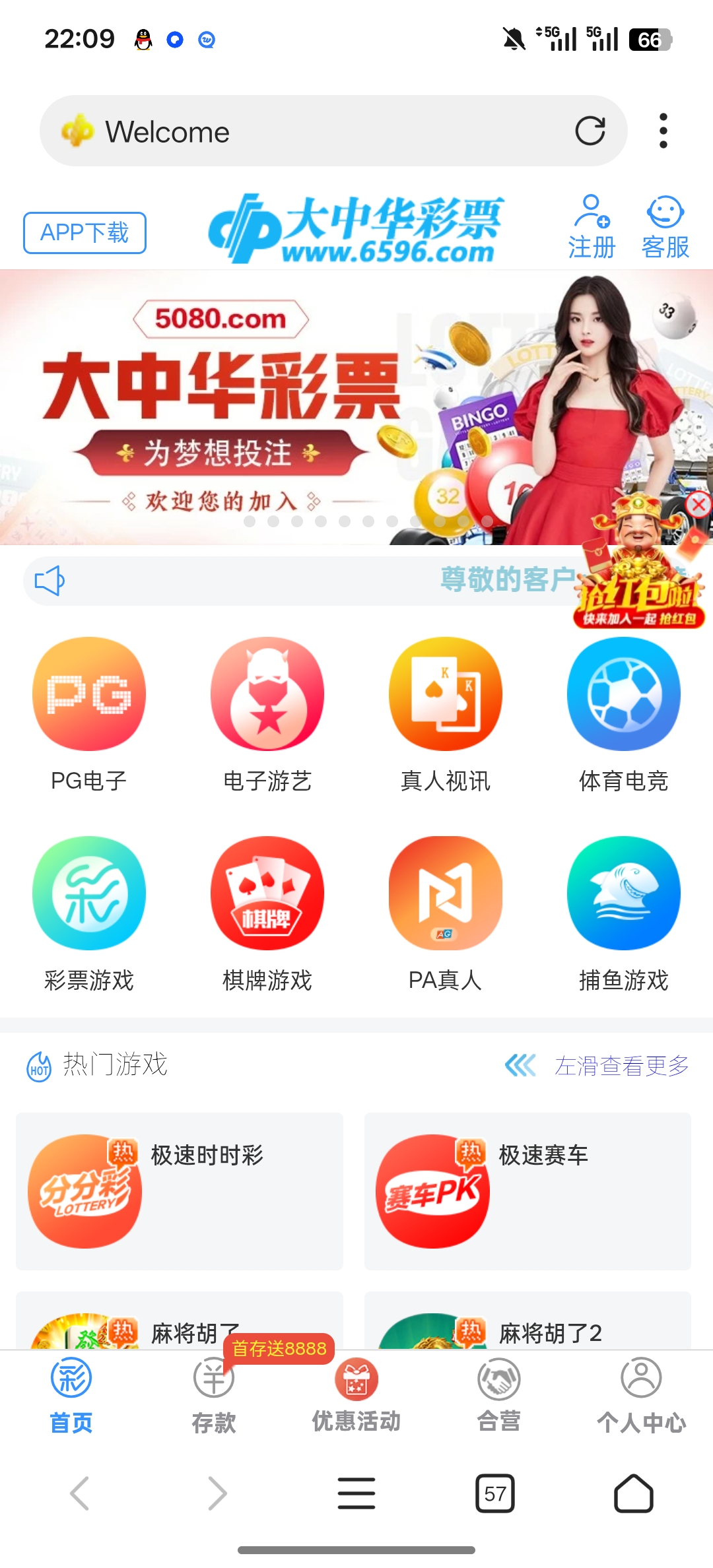Open the 真人视讯 live casino icon
The width and height of the screenshot is (713, 1568).
[x=445, y=694]
